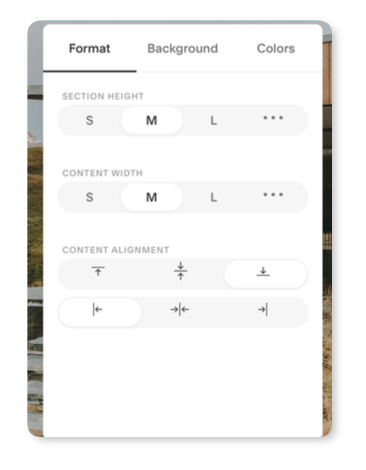Image resolution: width=366 pixels, height=470 pixels.
Task: Align content to the left
Action: click(x=97, y=310)
